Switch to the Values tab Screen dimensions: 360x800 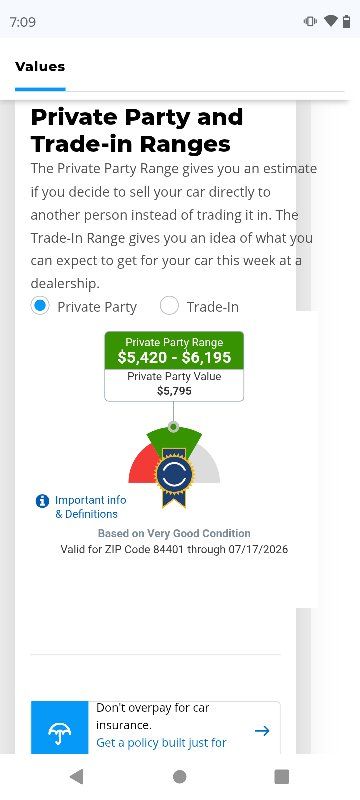point(40,67)
